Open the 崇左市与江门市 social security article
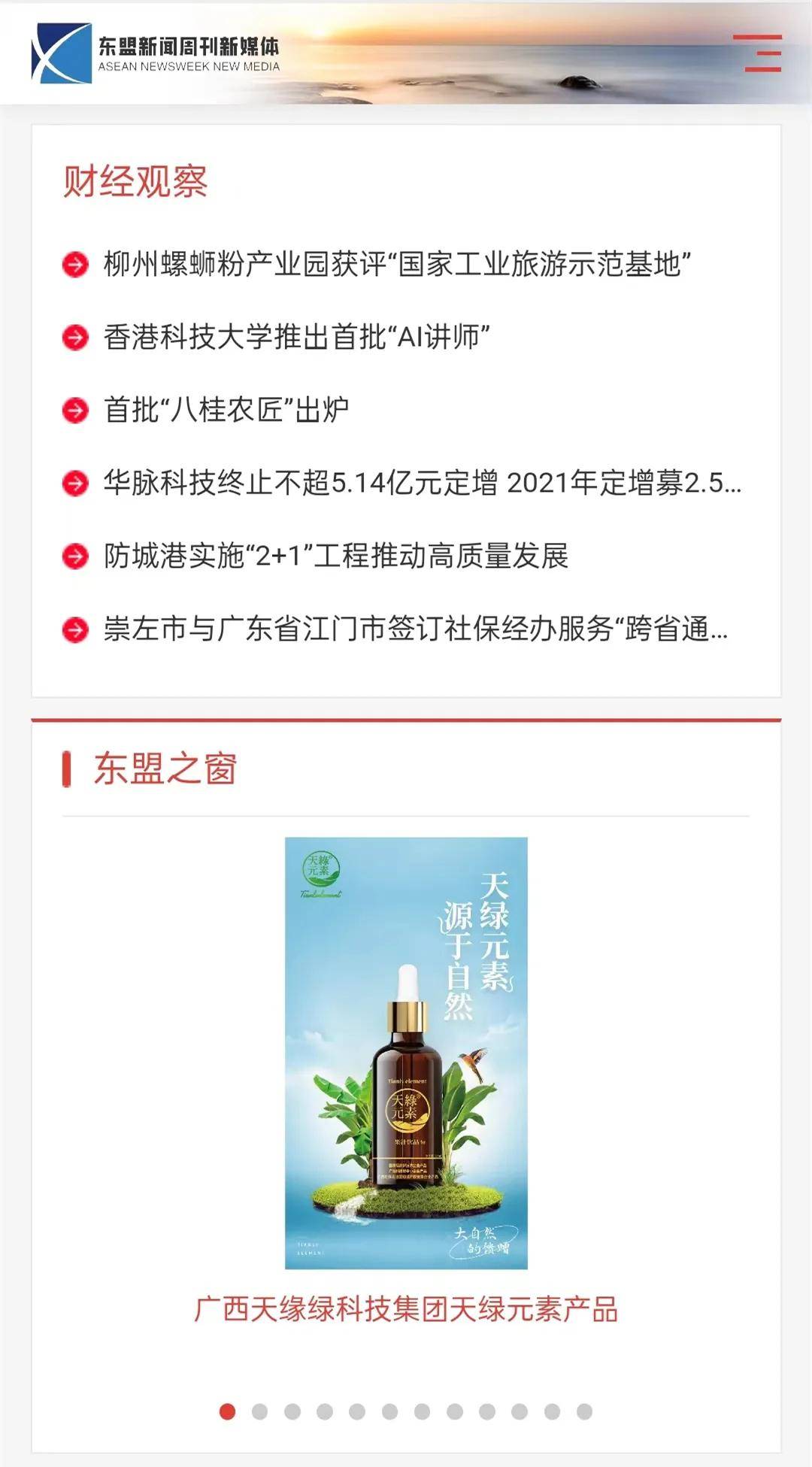Screen dimensions: 812x1467 click(415, 629)
